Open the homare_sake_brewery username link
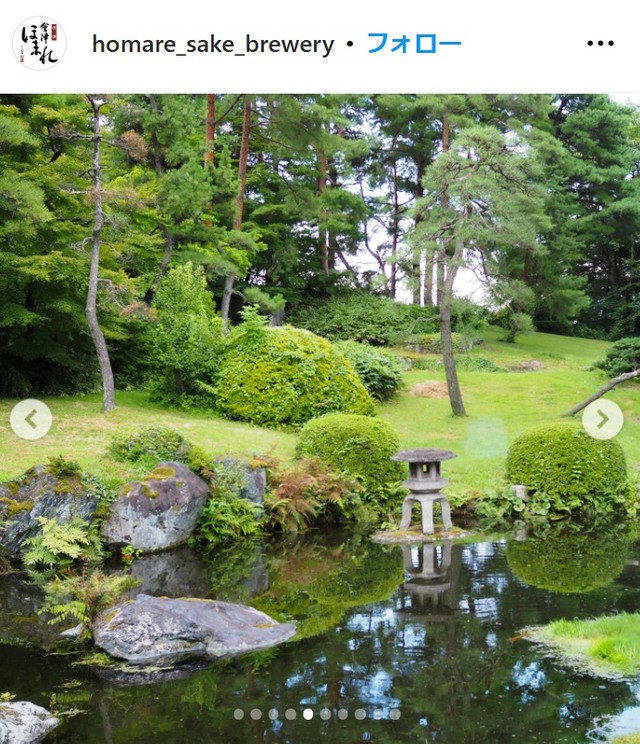Screen dimensions: 640x744 [x=213, y=44]
